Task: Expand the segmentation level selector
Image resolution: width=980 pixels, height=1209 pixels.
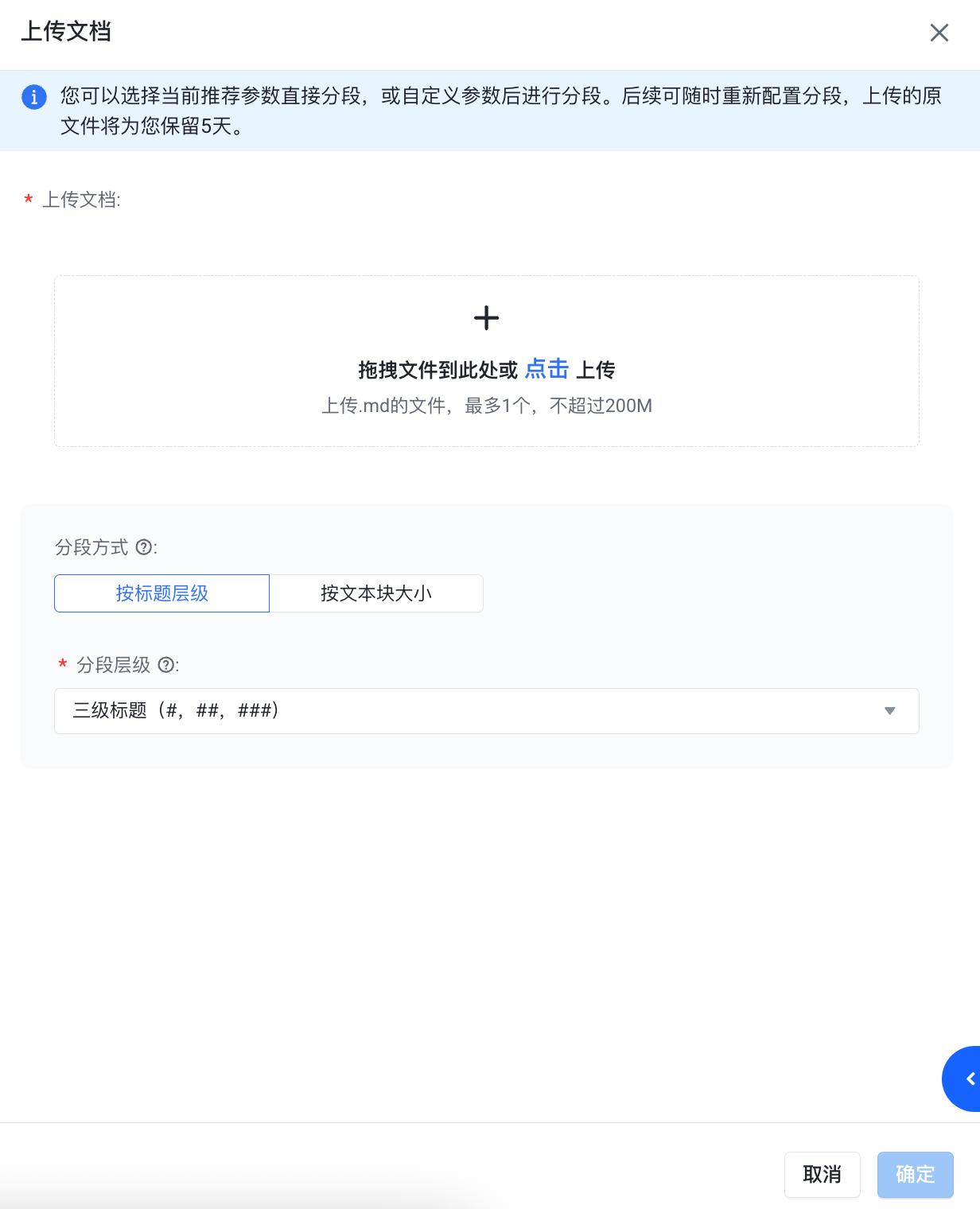Action: (487, 711)
